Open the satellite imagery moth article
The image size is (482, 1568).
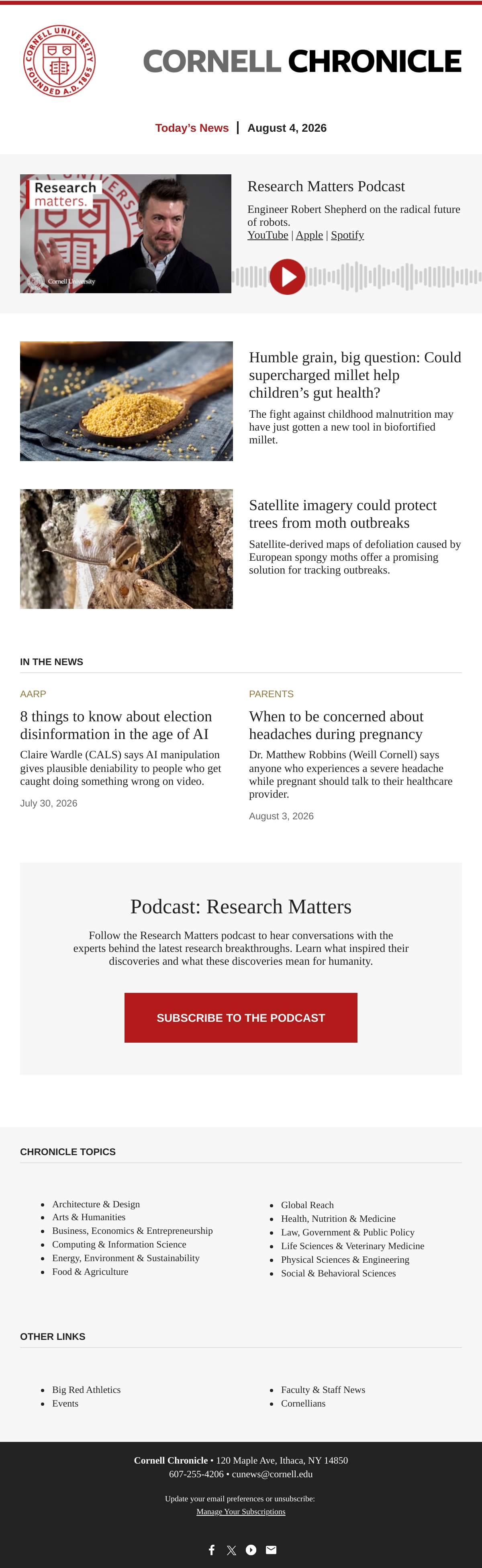click(343, 514)
